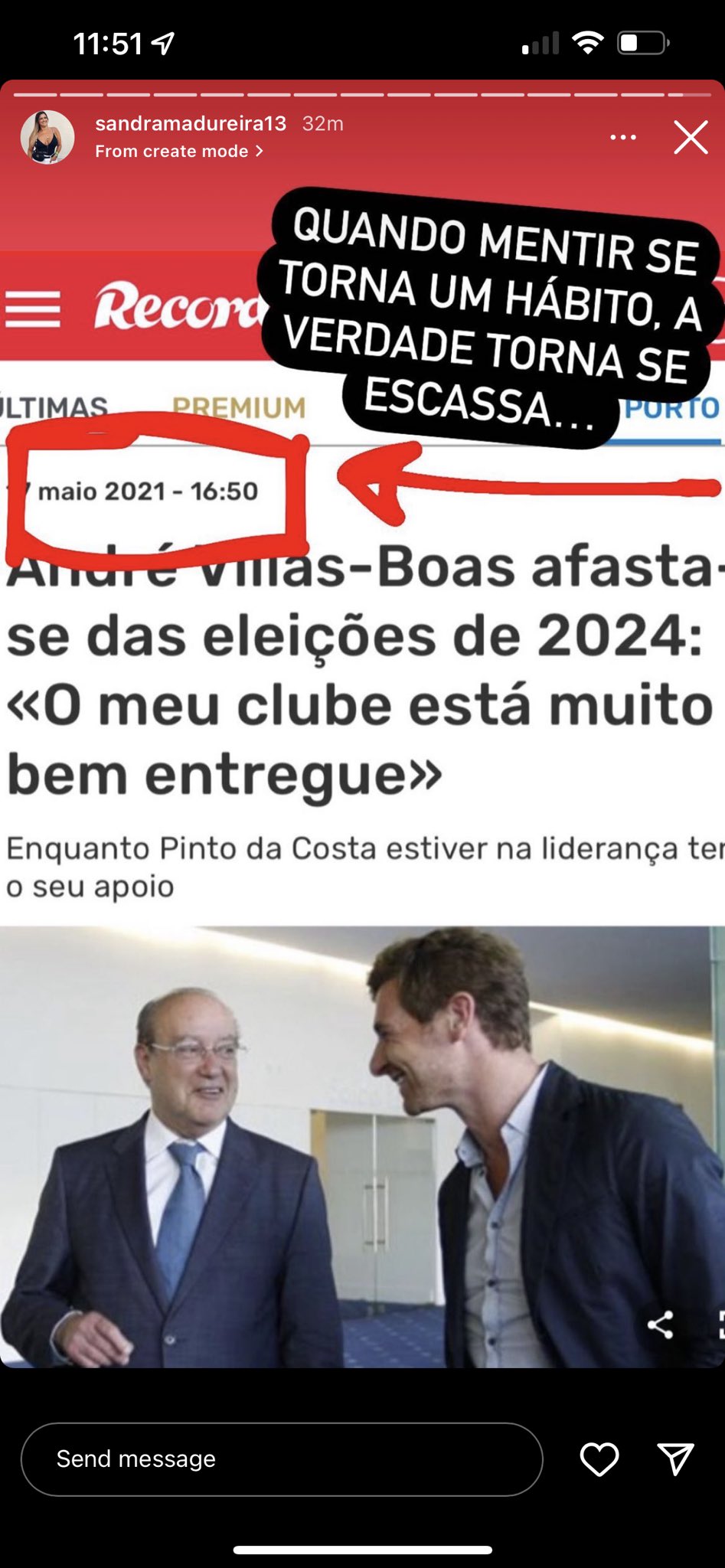Image resolution: width=725 pixels, height=1568 pixels.
Task: Tap the sandramadureira13 username
Action: [191, 123]
